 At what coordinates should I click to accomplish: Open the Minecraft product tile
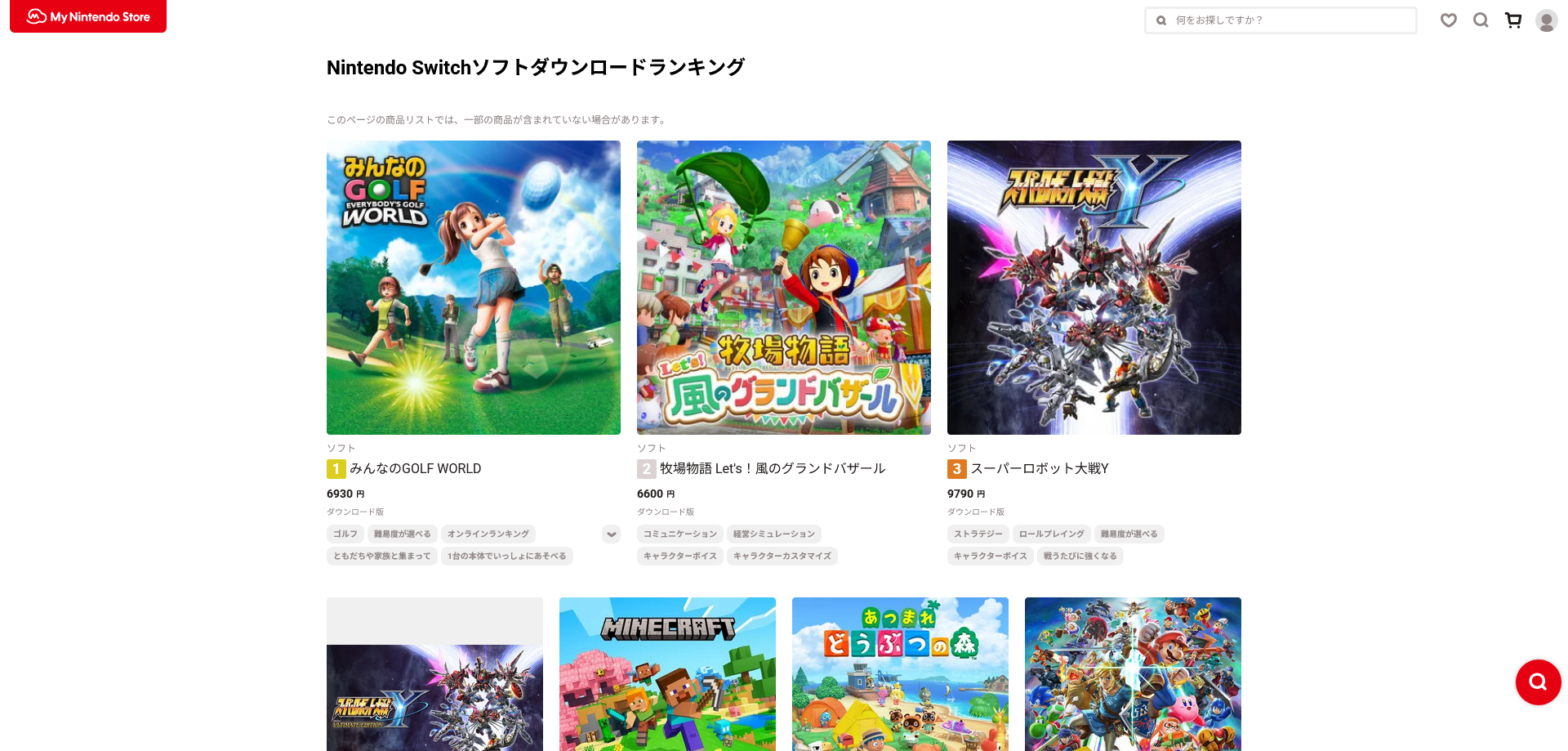(667, 674)
